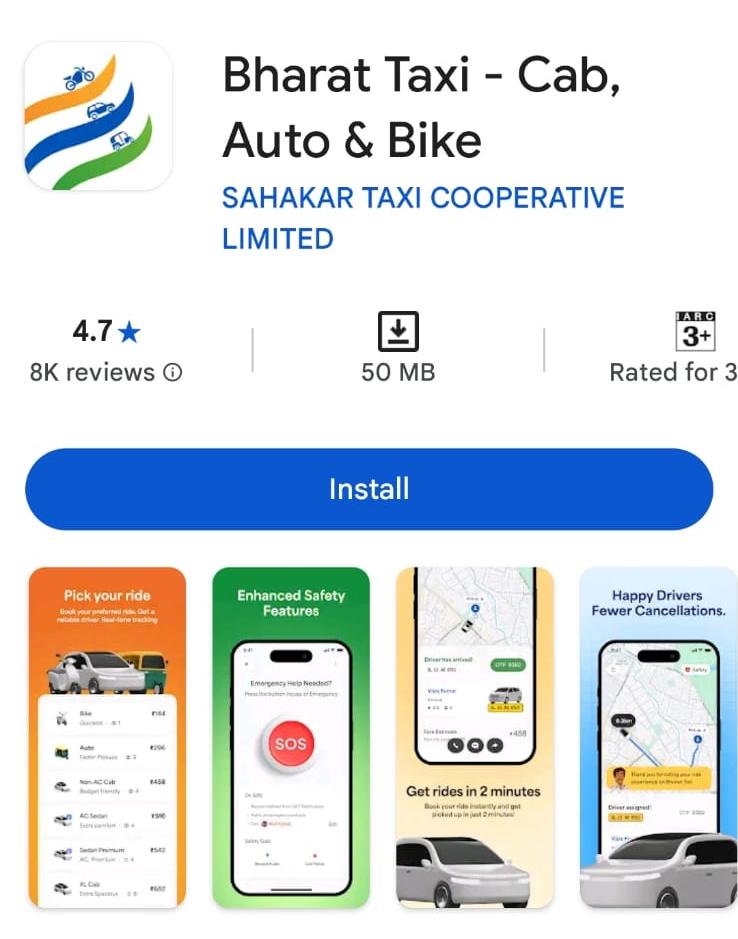This screenshot has height=939, width=738.
Task: Install the Bharat Taxi app
Action: click(x=368, y=489)
